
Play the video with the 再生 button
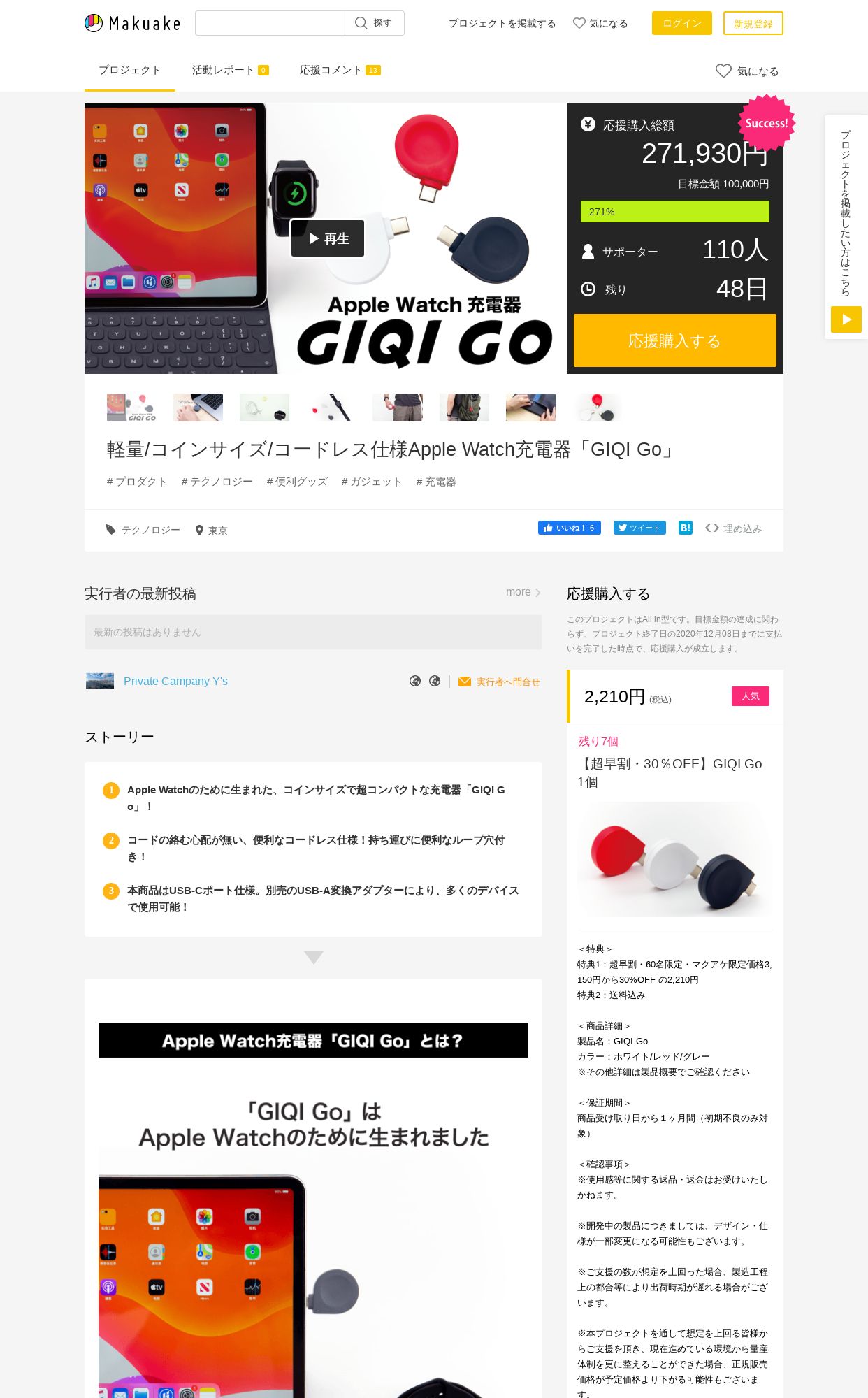(x=328, y=238)
